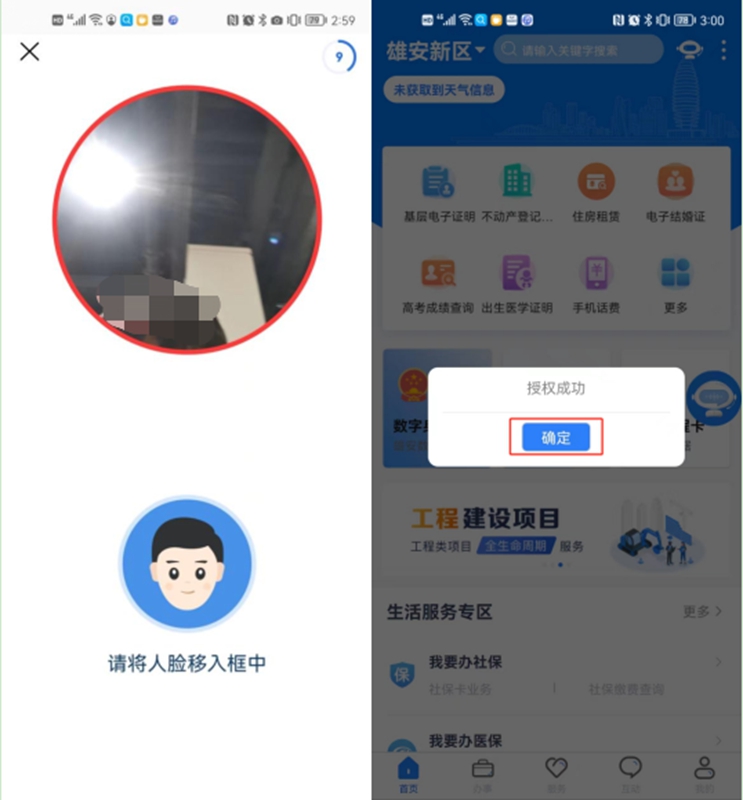Switch to the 办事 tab
The height and width of the screenshot is (800, 743).
(x=482, y=774)
